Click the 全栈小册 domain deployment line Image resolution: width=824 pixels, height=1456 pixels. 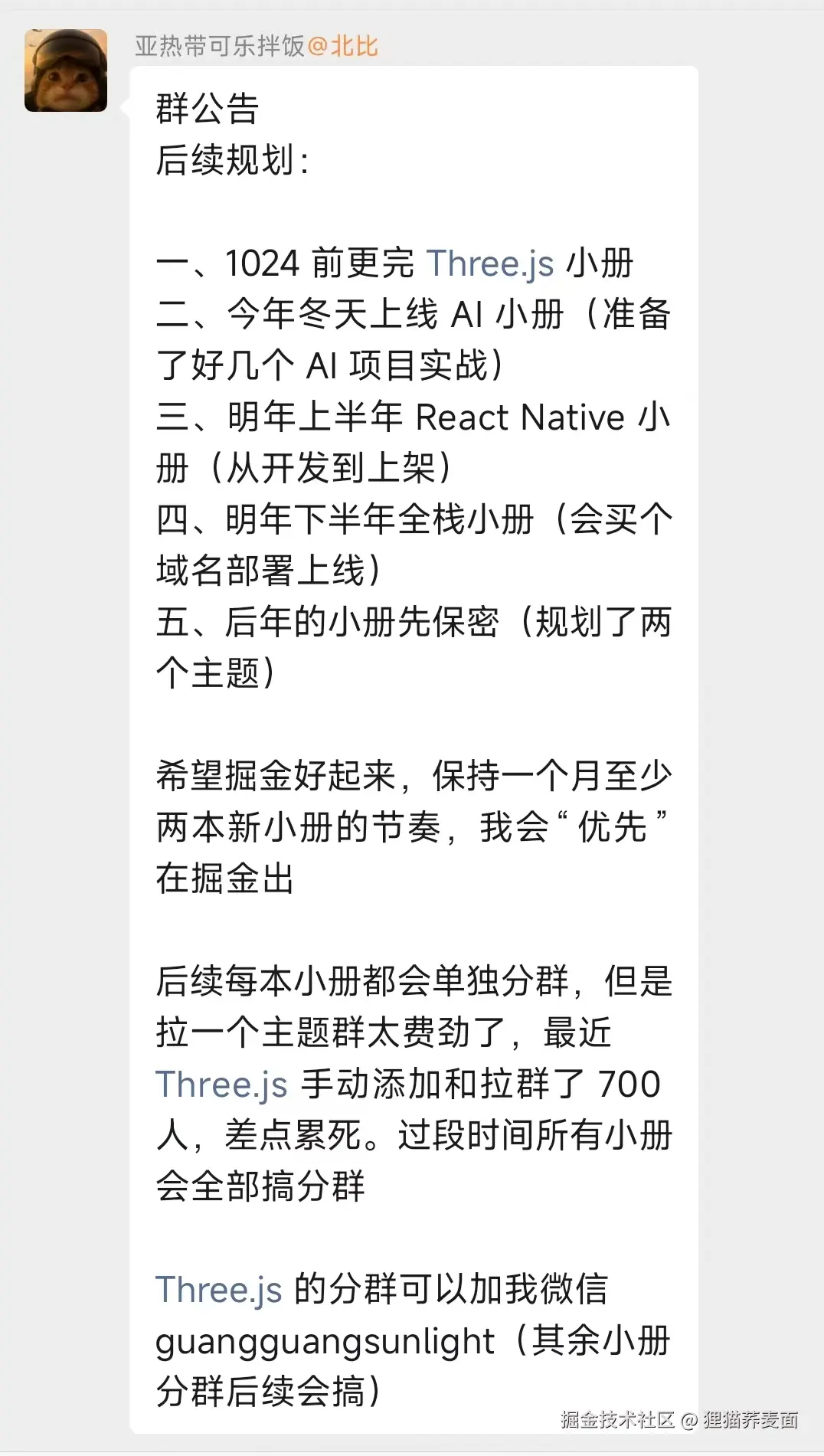(x=414, y=519)
